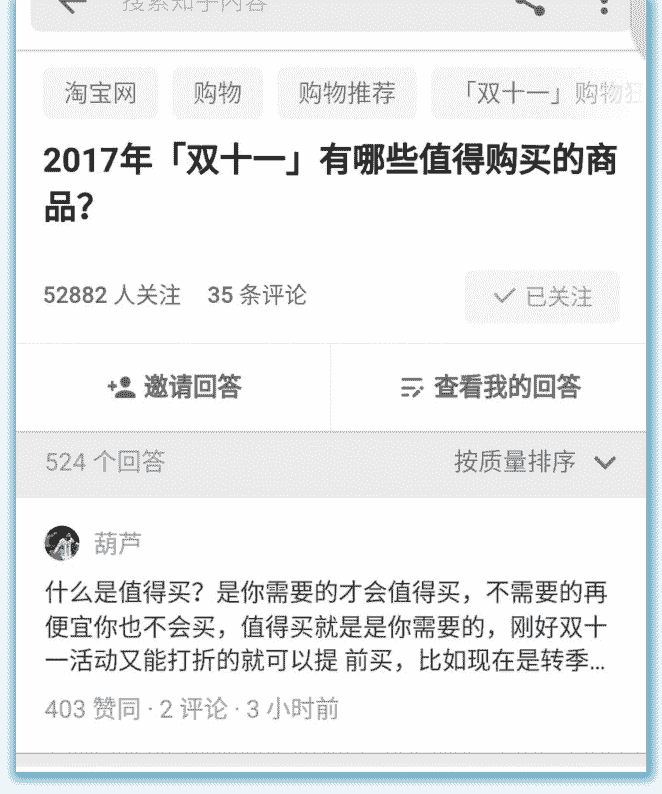The height and width of the screenshot is (794, 662).
Task: Open the 淘宝网 topic chip
Action: 100,94
